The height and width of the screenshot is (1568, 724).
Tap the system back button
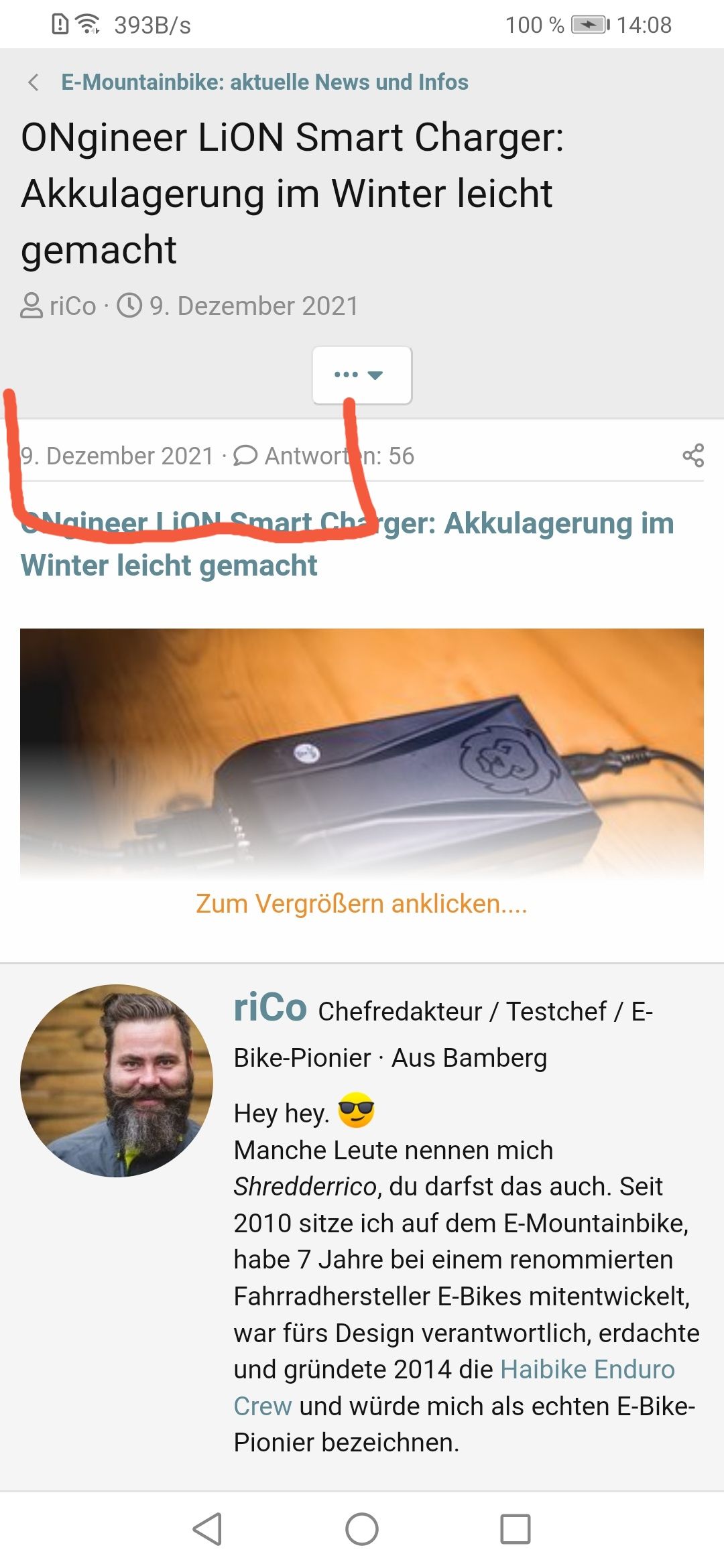(x=207, y=1529)
